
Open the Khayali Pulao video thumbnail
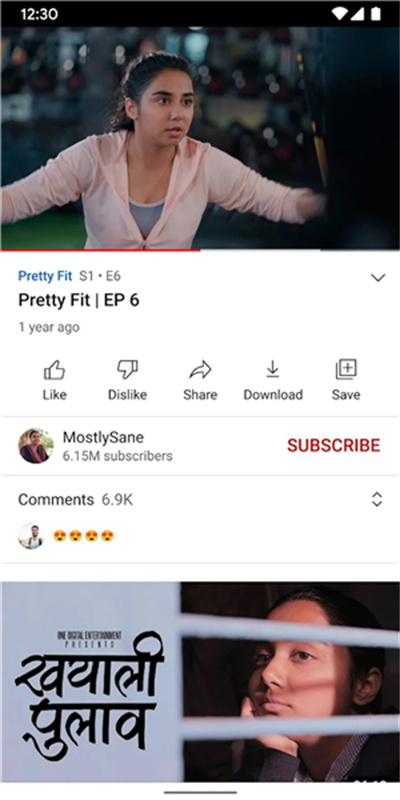click(x=200, y=681)
